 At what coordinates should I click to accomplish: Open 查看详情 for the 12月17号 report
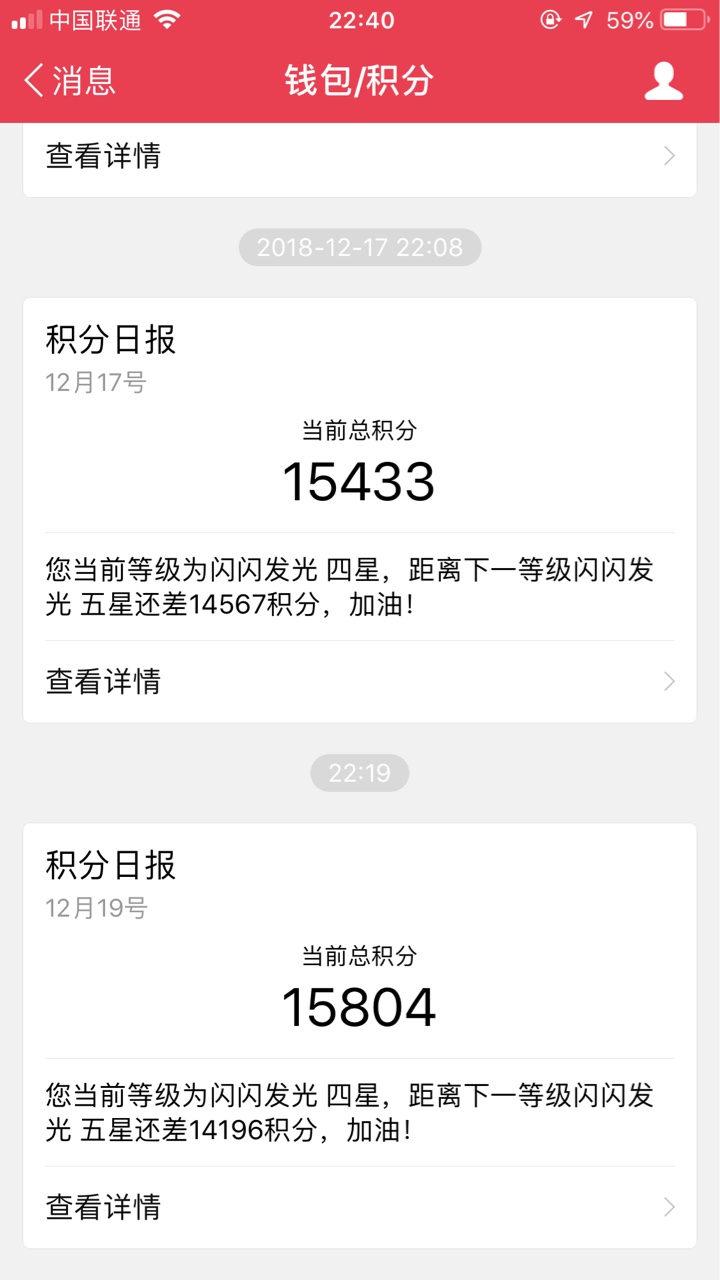pyautogui.click(x=360, y=682)
